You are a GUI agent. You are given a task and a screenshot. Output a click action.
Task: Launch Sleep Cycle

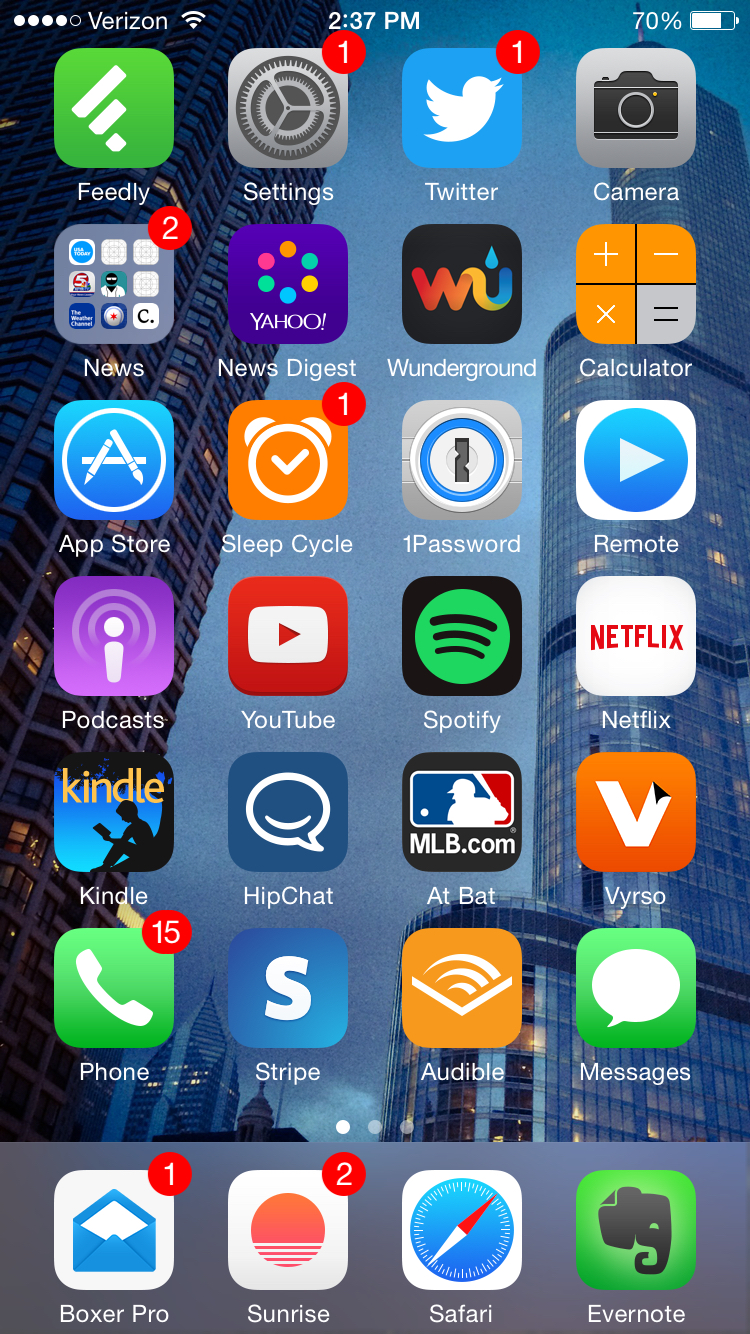coord(288,460)
